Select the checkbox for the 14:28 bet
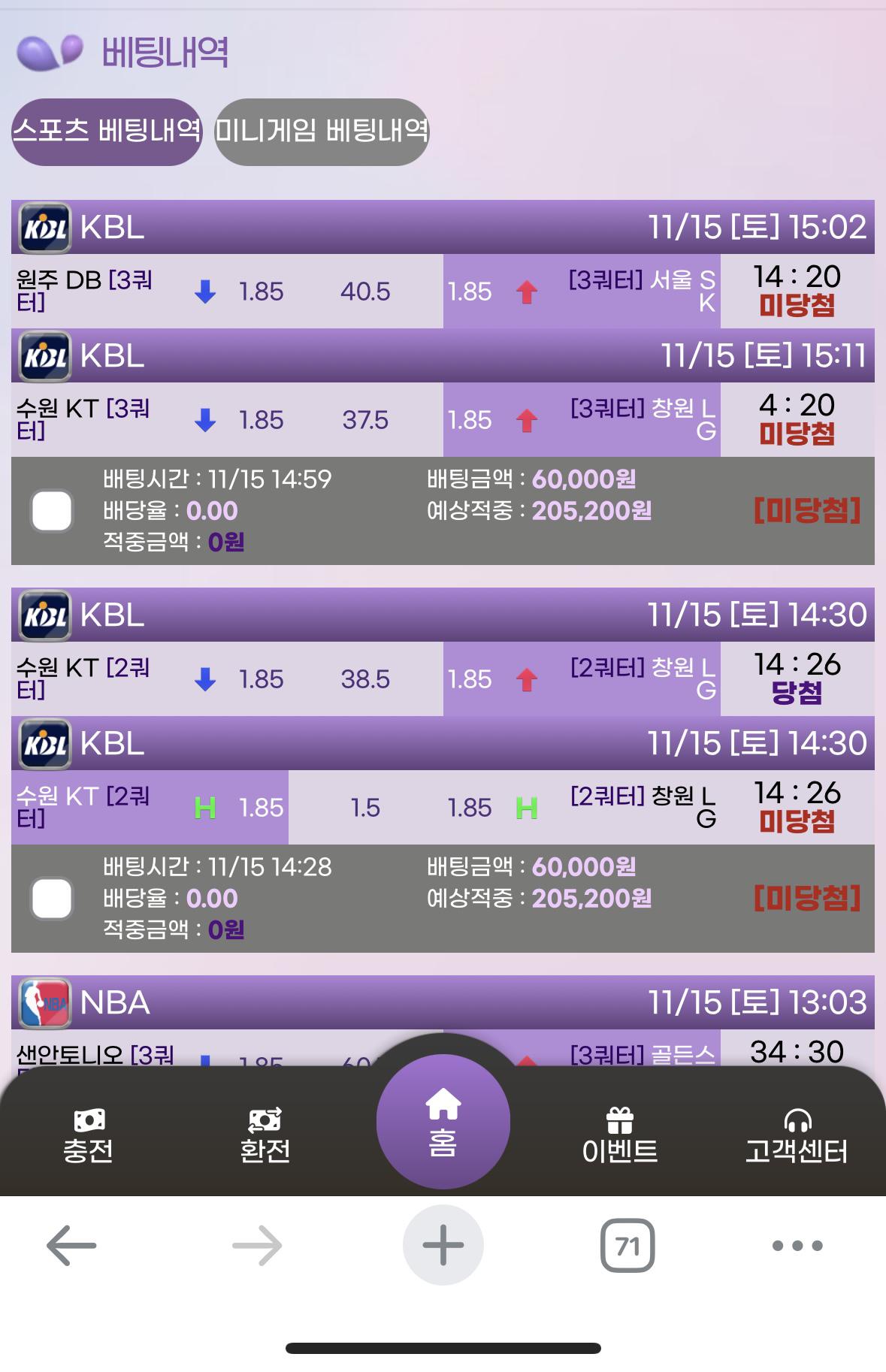Viewport: 886px width, 1372px height. click(52, 899)
